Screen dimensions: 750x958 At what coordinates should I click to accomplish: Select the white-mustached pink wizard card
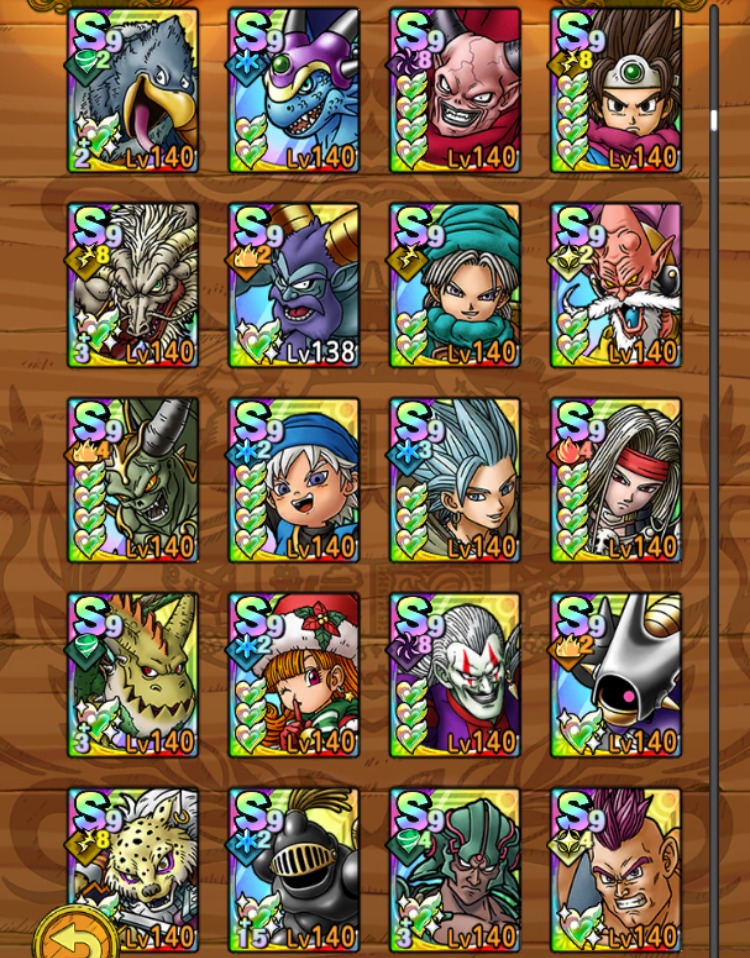616,285
